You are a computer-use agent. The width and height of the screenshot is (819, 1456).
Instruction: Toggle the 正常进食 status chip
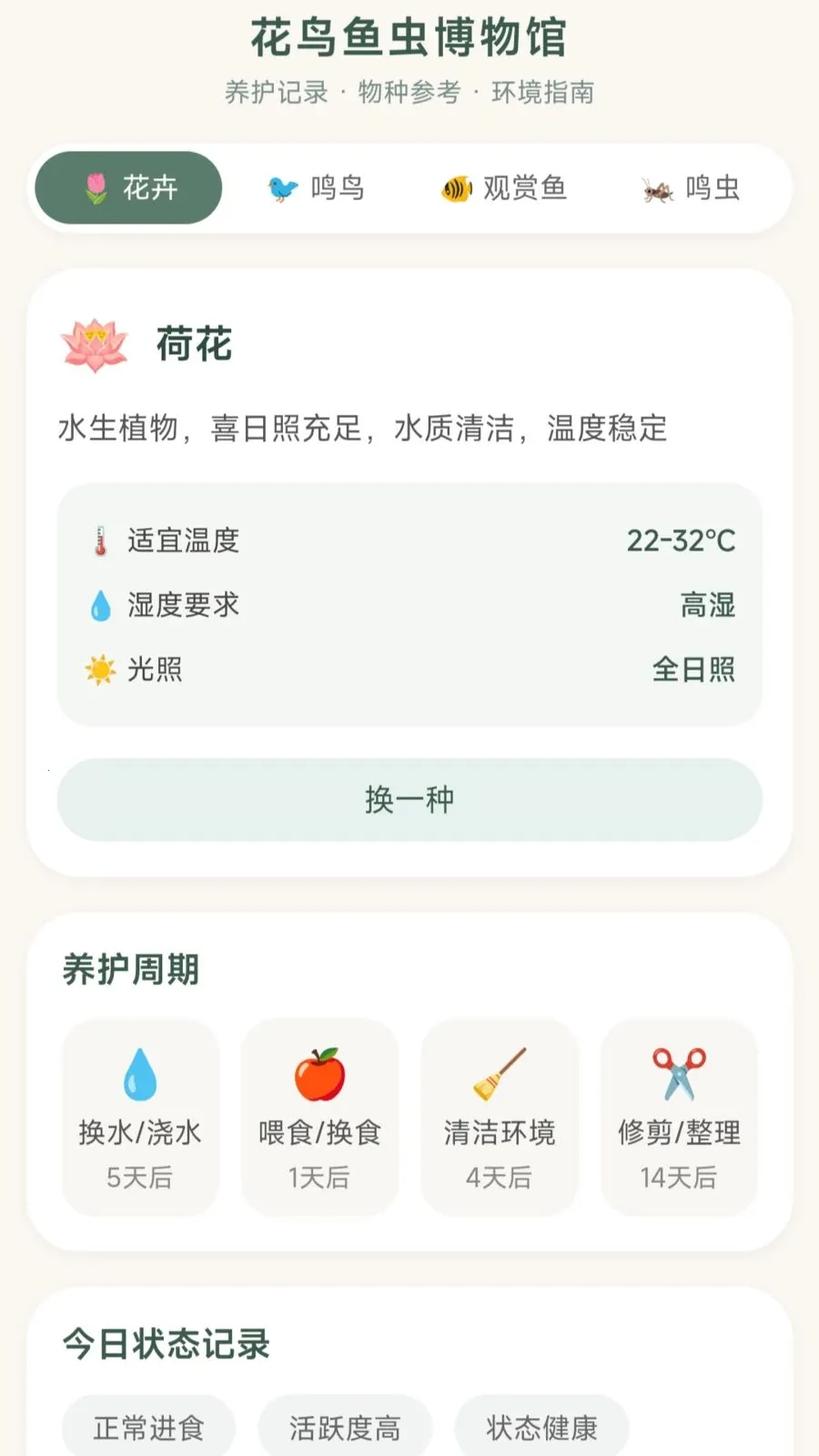[147, 1425]
